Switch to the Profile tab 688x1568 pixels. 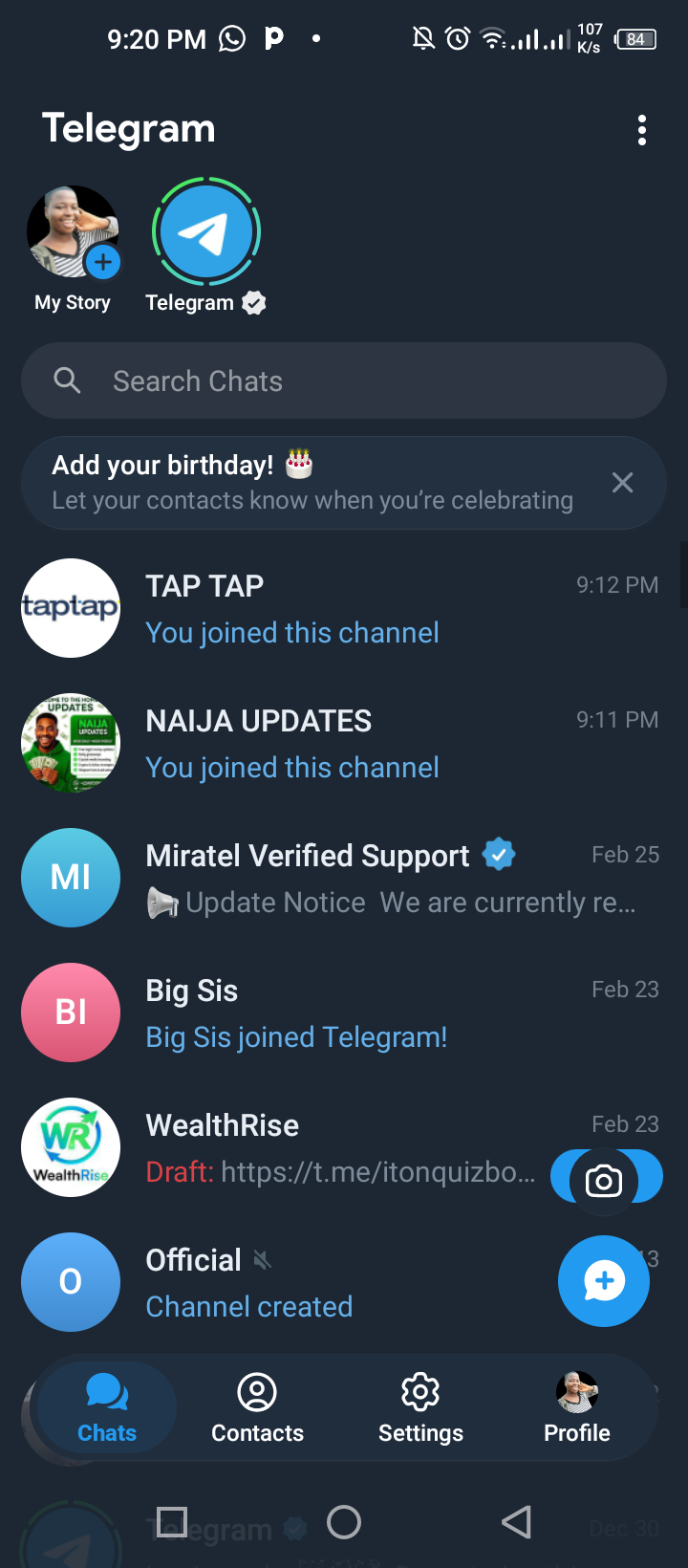(x=577, y=1407)
